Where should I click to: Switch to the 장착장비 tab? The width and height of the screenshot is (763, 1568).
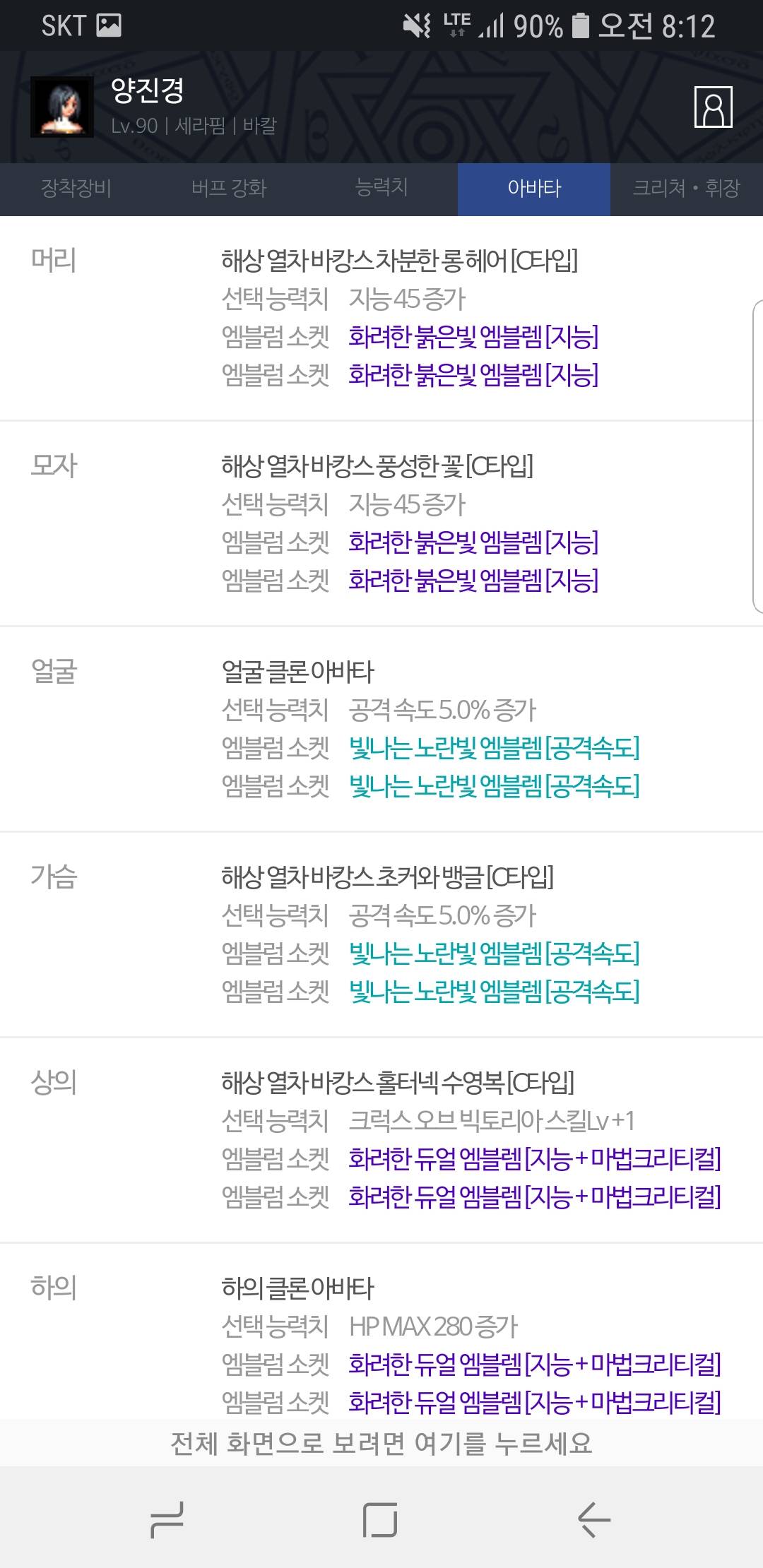coord(76,189)
